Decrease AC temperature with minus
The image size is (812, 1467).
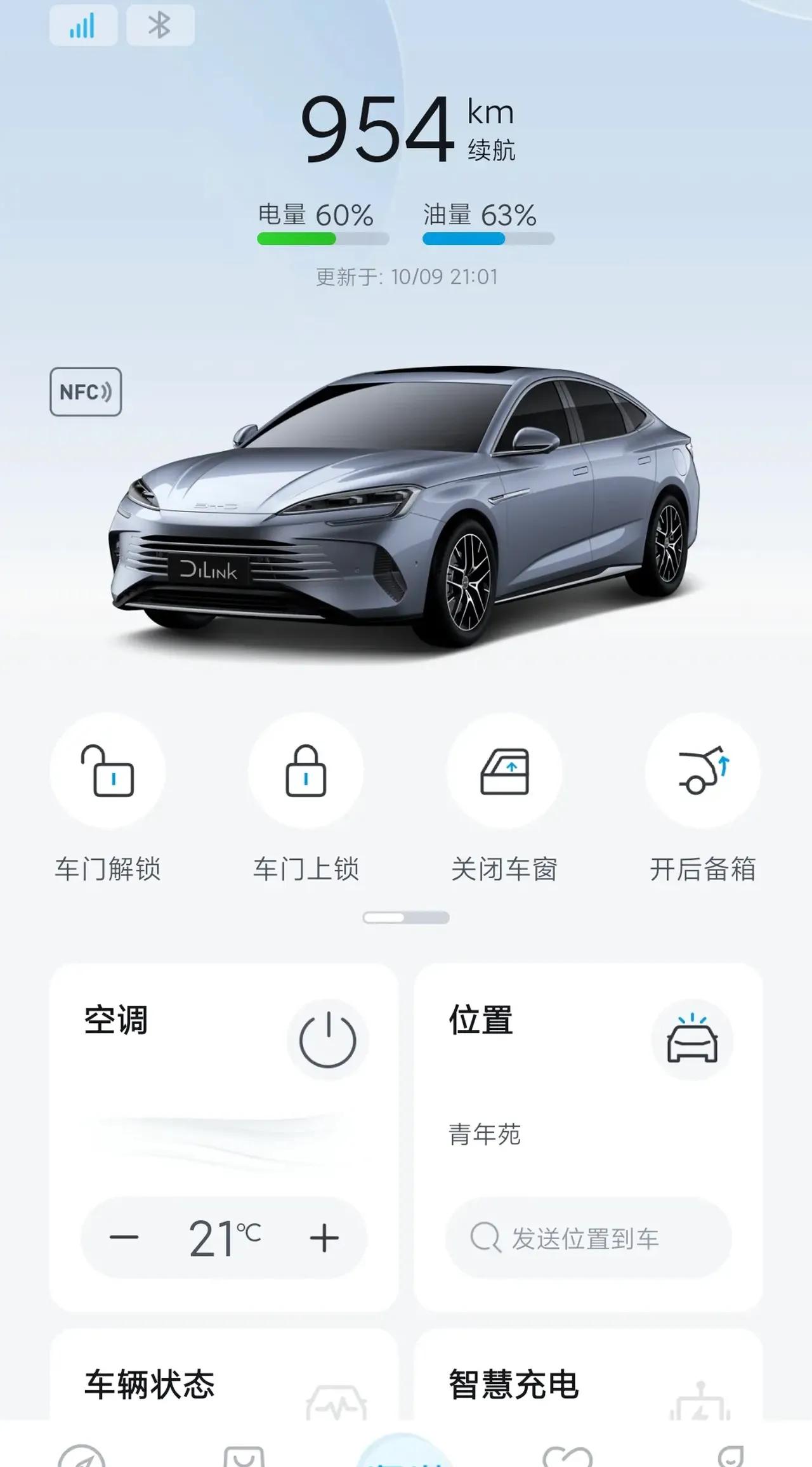(124, 1237)
